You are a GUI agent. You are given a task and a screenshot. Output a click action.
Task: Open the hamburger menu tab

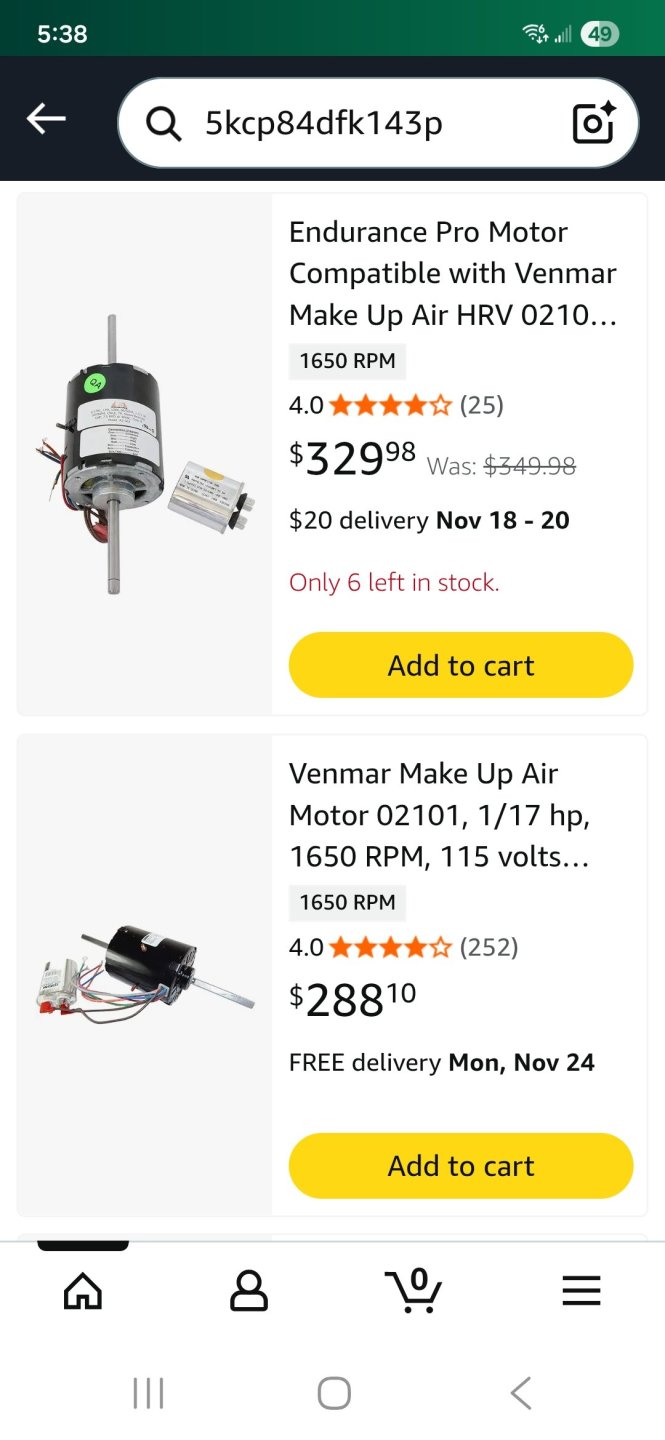[581, 1291]
